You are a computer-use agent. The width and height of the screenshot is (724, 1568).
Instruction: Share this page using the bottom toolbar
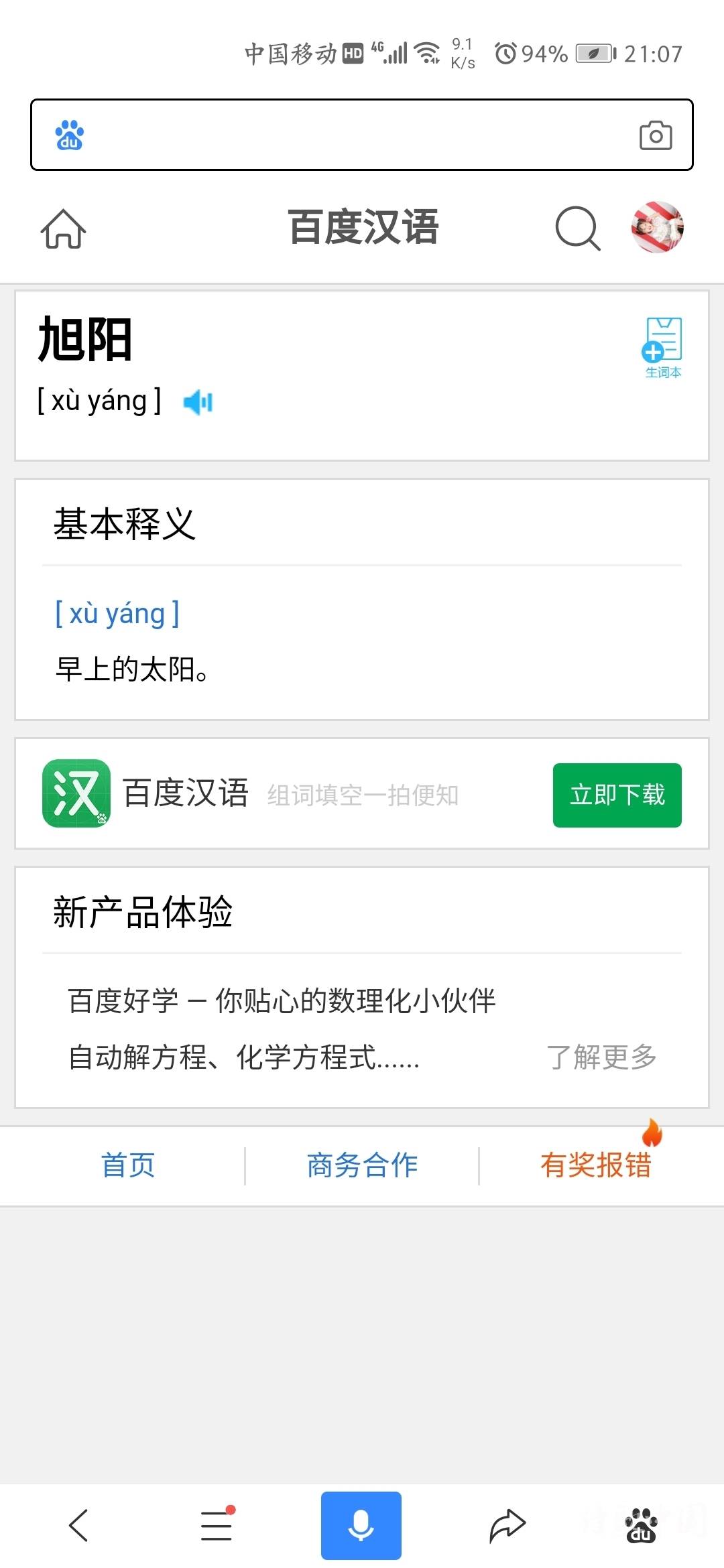[x=507, y=1525]
